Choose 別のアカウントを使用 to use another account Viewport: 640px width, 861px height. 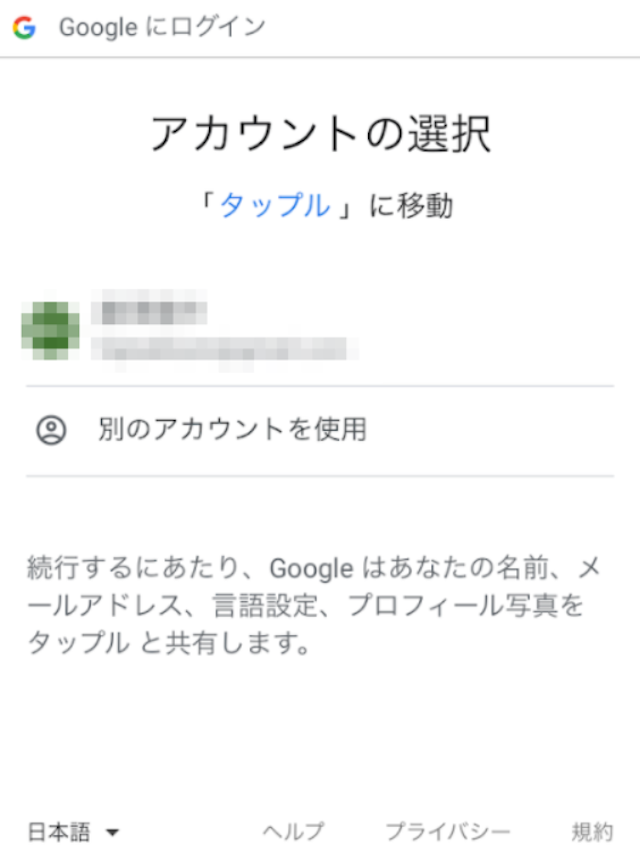pos(232,430)
